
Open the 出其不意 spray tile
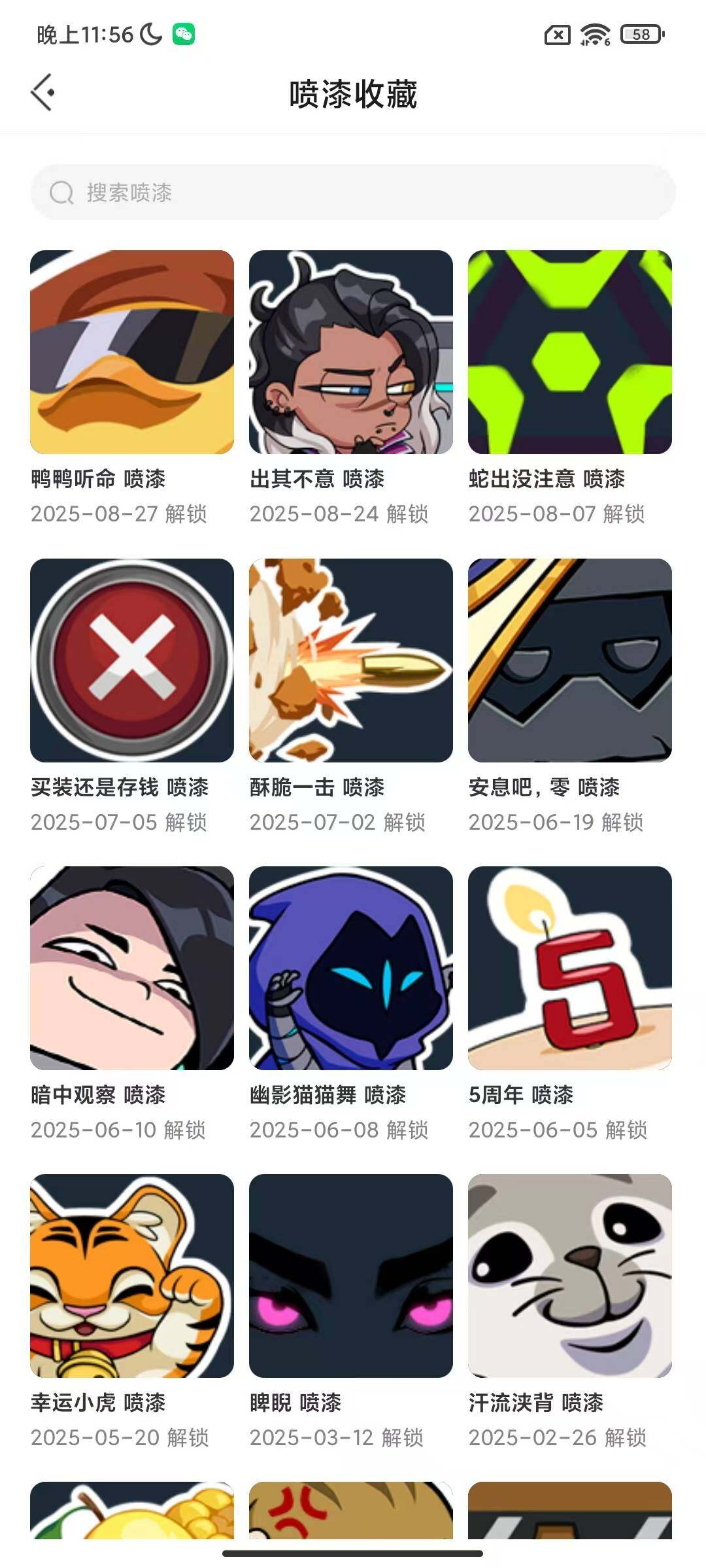pos(351,352)
